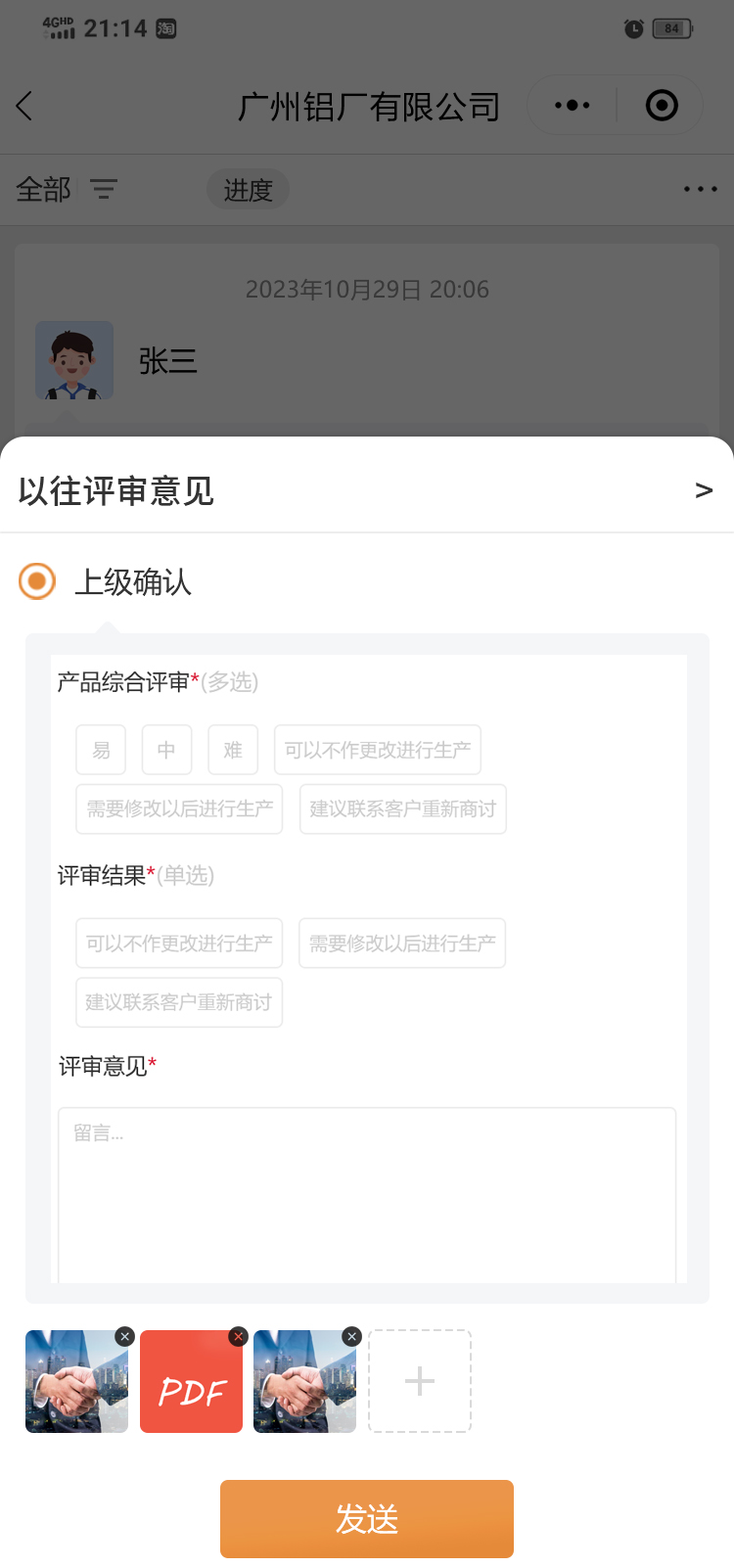Add a new attachment with the plus tile
Viewport: 734px width, 1568px height.
tap(420, 1381)
